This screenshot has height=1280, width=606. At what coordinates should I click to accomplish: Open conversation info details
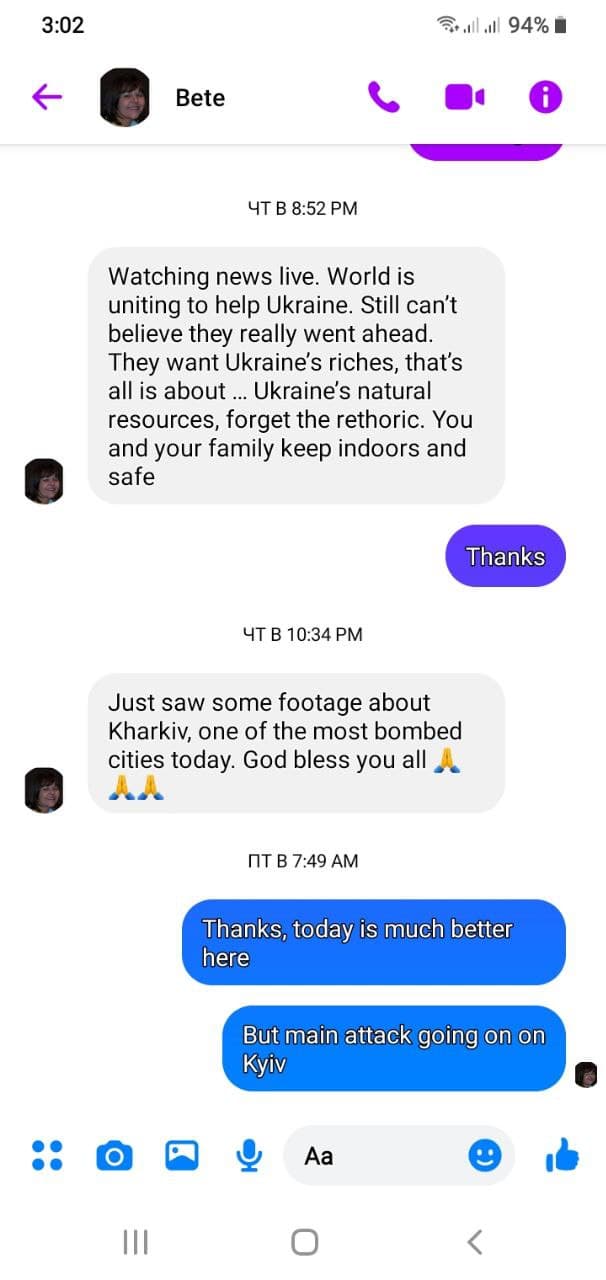click(545, 97)
